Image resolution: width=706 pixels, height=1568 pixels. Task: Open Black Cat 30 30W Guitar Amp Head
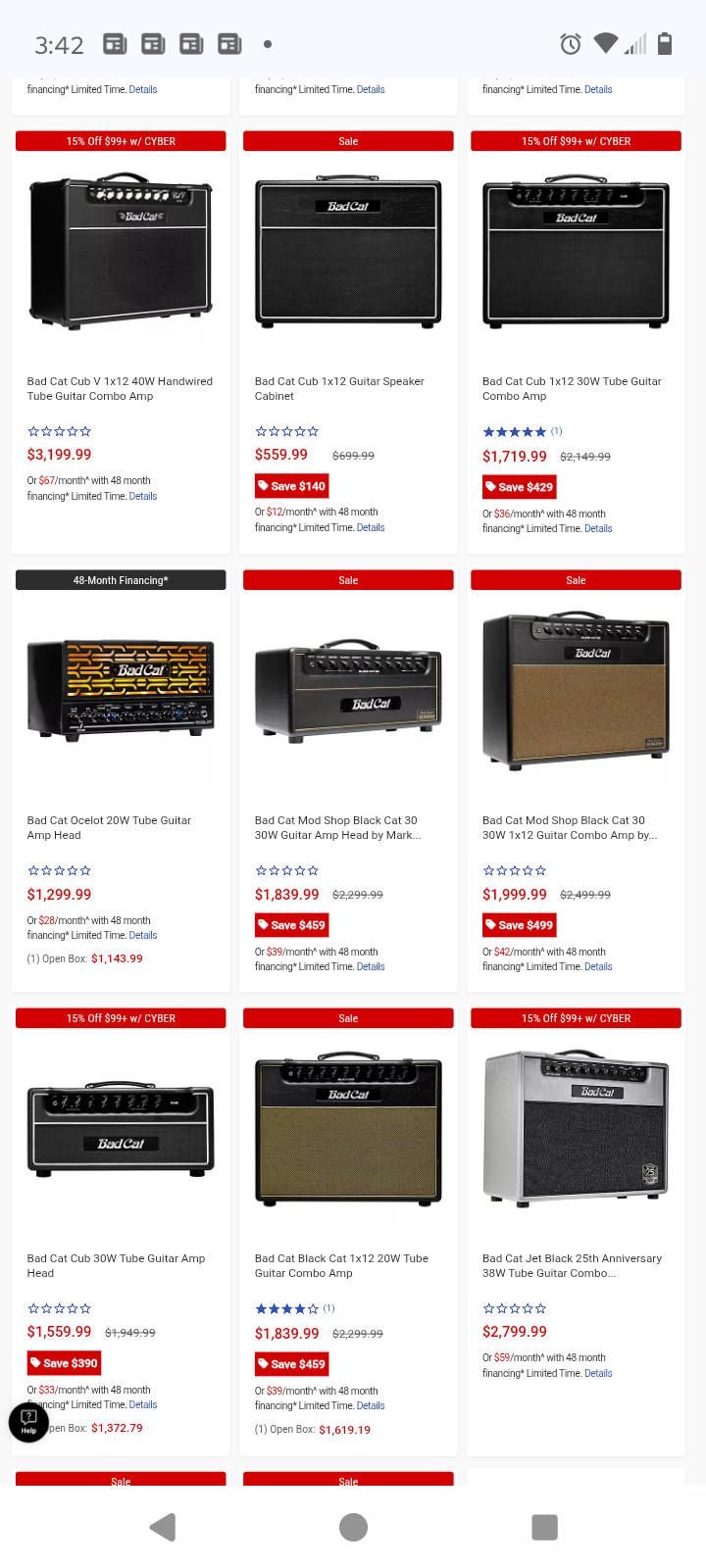337,828
